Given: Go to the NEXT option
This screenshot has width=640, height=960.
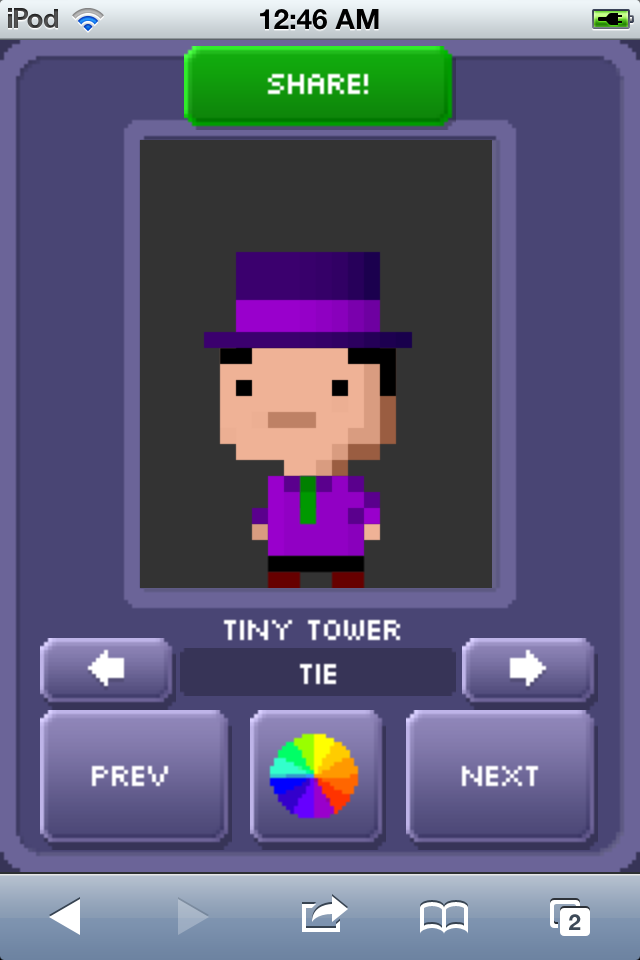Looking at the screenshot, I should pyautogui.click(x=500, y=776).
